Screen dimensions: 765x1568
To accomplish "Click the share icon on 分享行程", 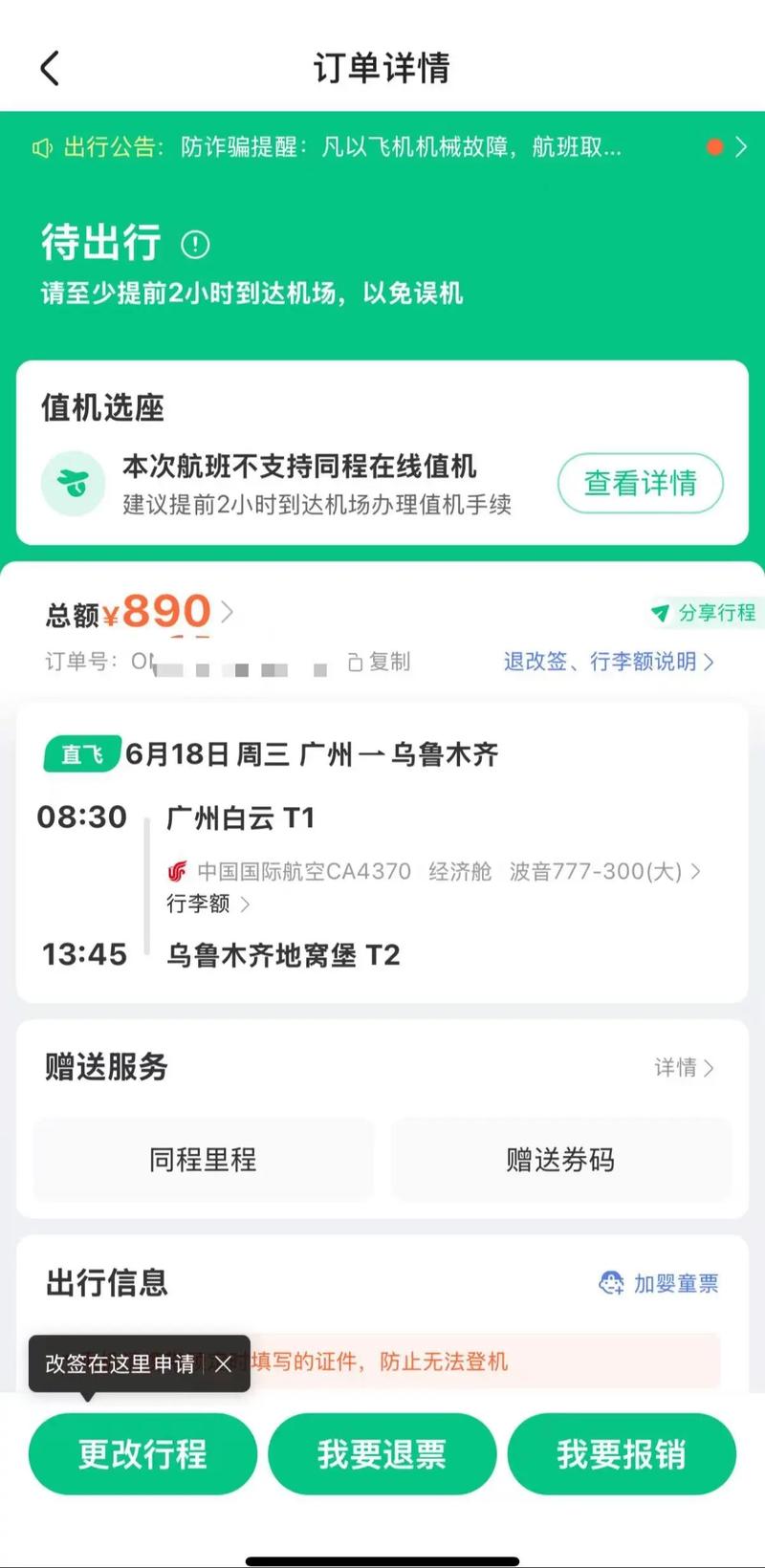I will 660,614.
